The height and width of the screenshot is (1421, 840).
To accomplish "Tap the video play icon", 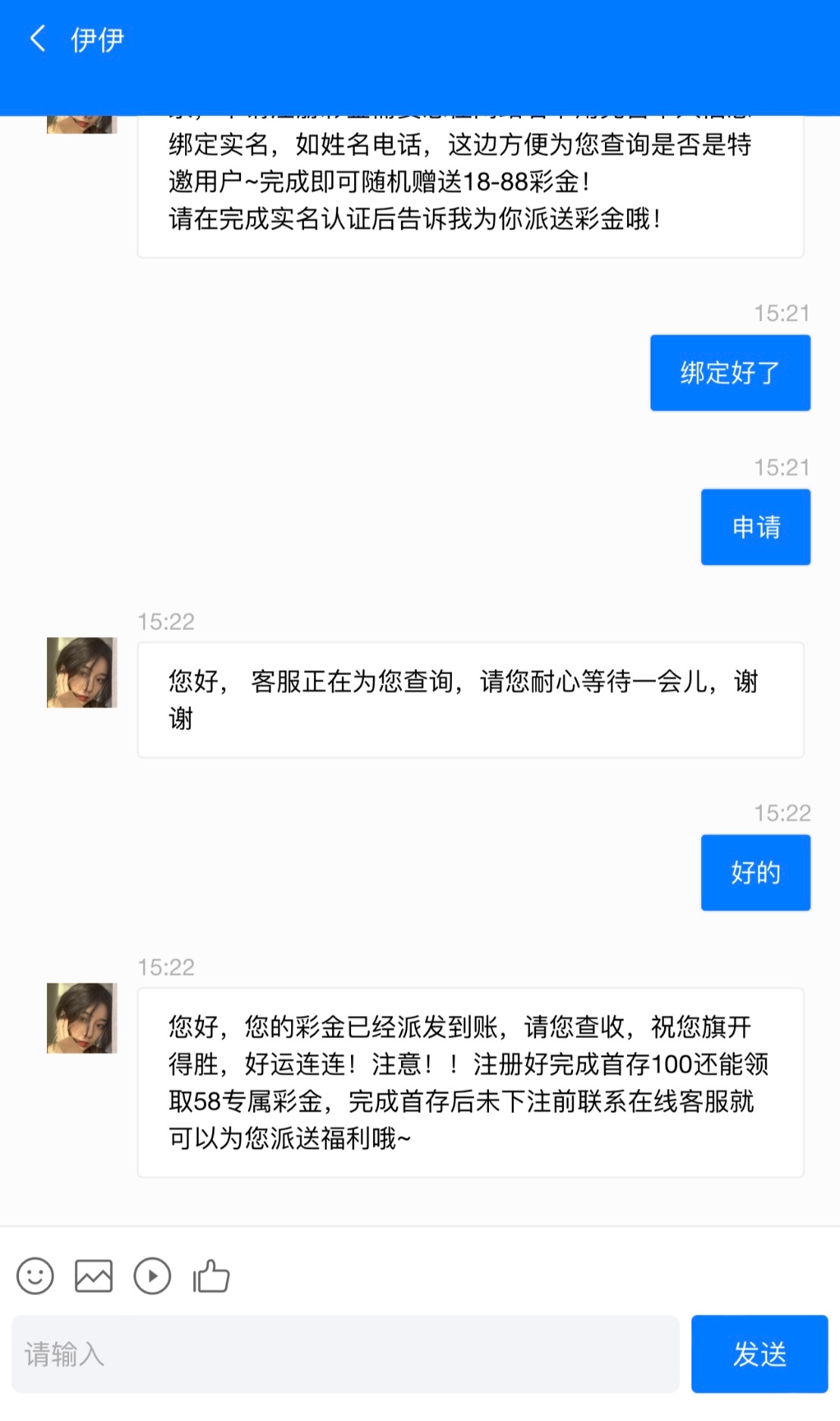I will click(x=152, y=1276).
